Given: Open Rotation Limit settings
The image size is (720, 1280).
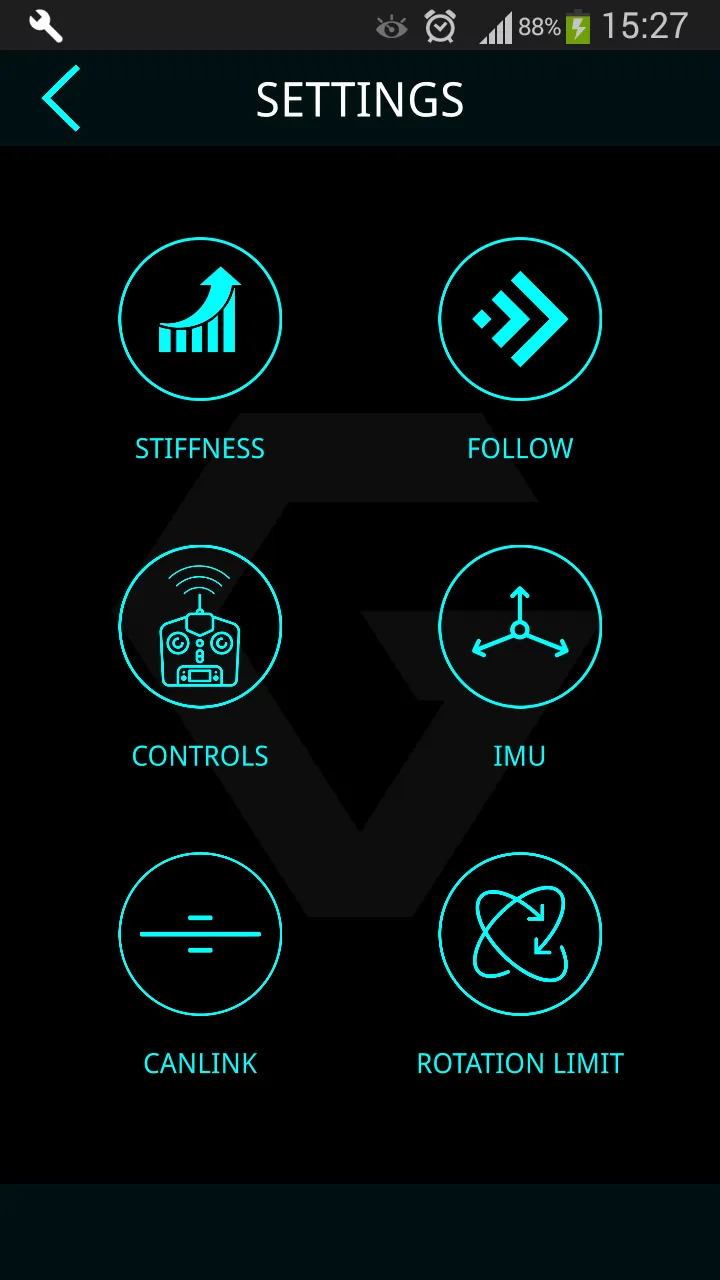Looking at the screenshot, I should click(x=520, y=934).
